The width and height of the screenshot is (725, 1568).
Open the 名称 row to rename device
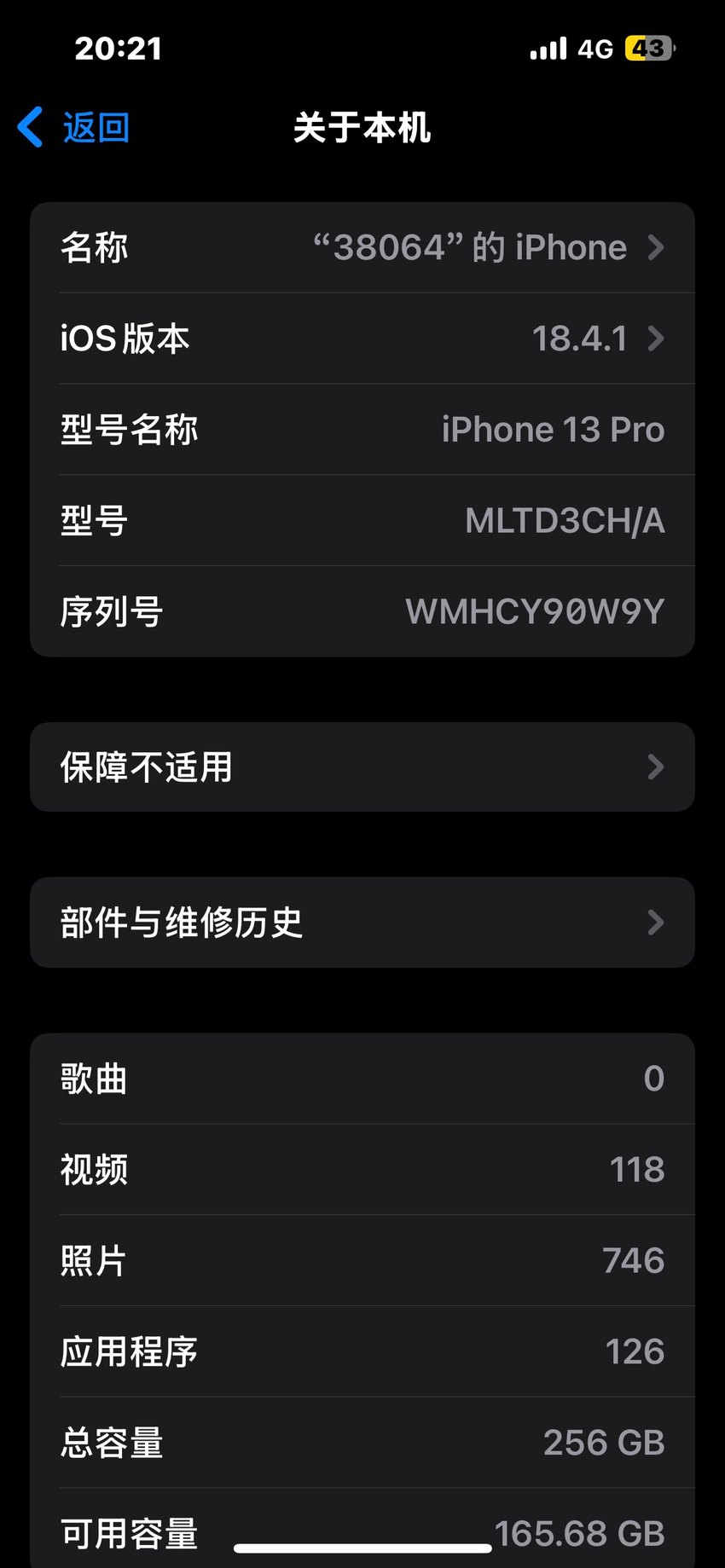(362, 248)
